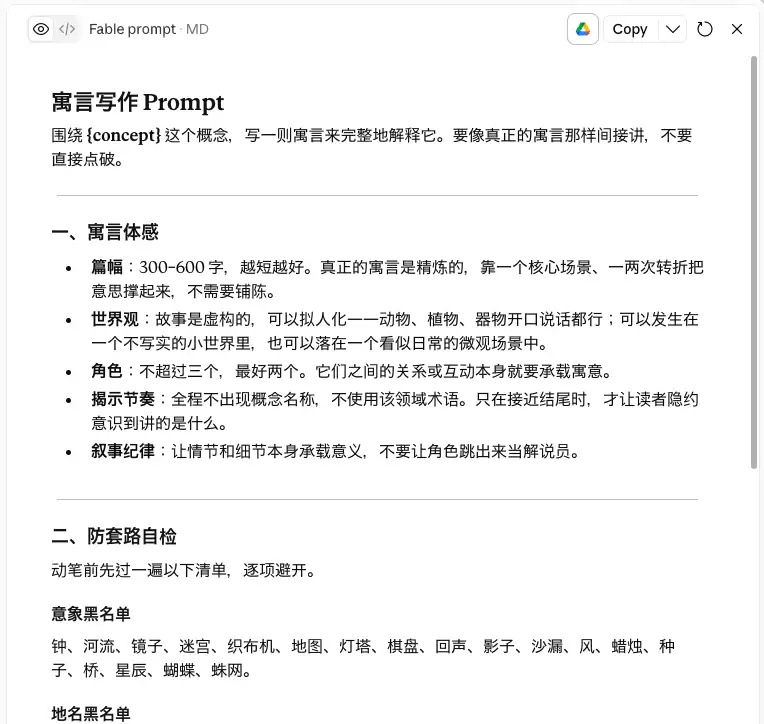Expand the dropdown next to Copy
The width and height of the screenshot is (764, 724).
click(x=673, y=29)
